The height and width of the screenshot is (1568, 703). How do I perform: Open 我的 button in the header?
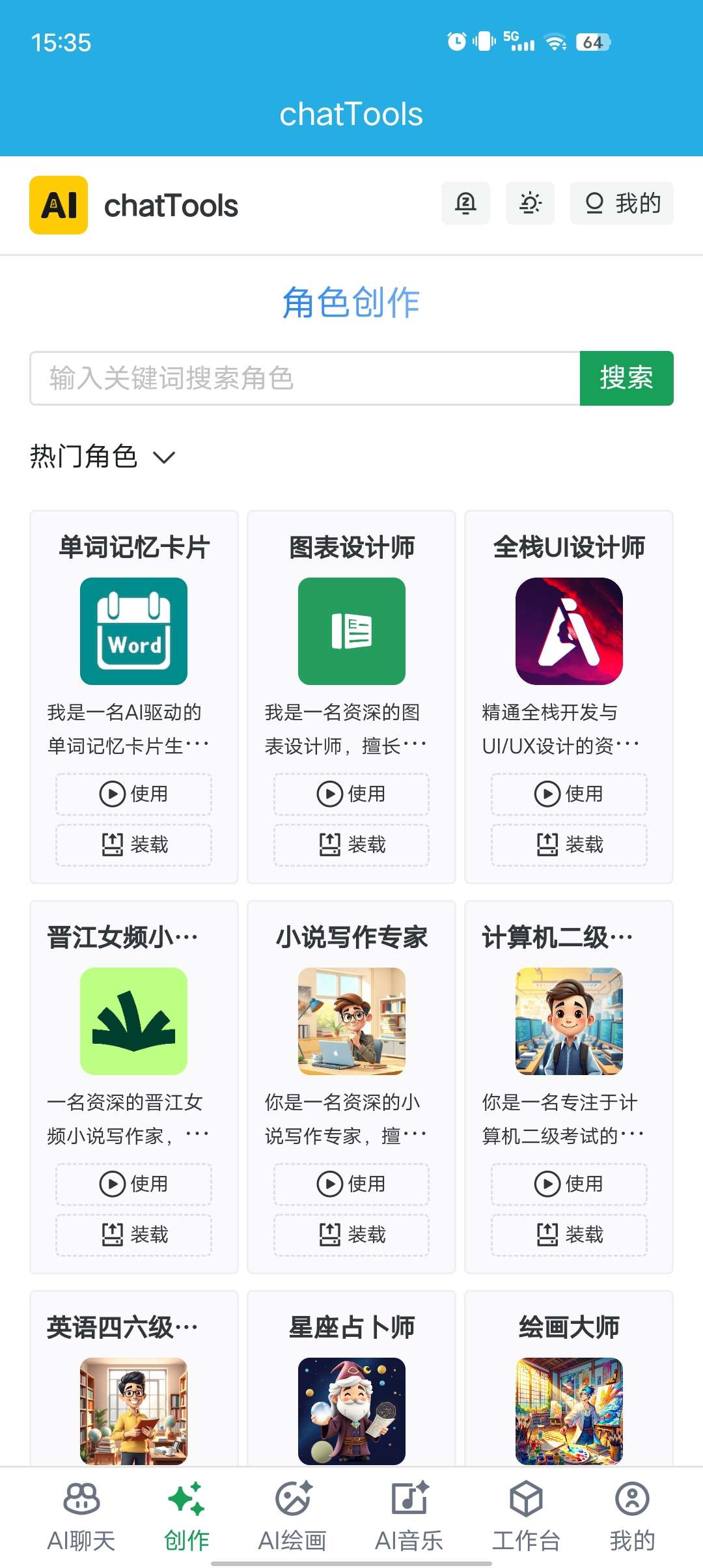point(622,204)
